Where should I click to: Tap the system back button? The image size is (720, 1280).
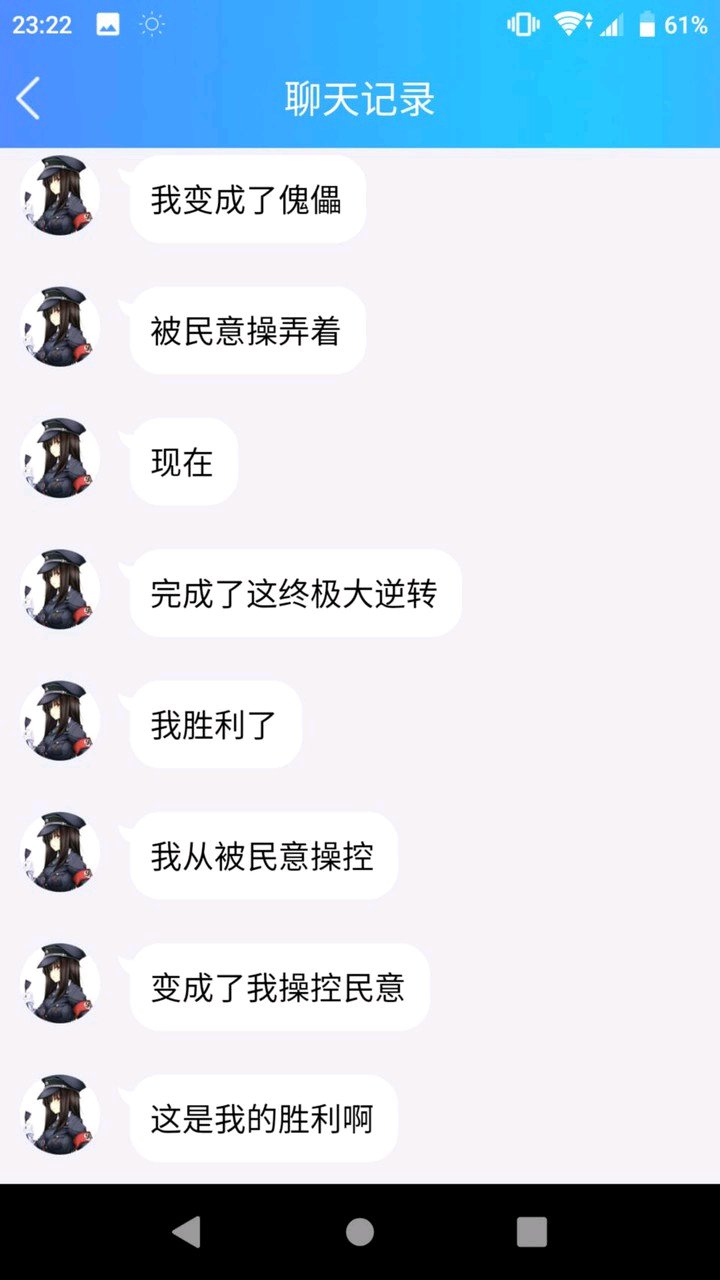187,1232
